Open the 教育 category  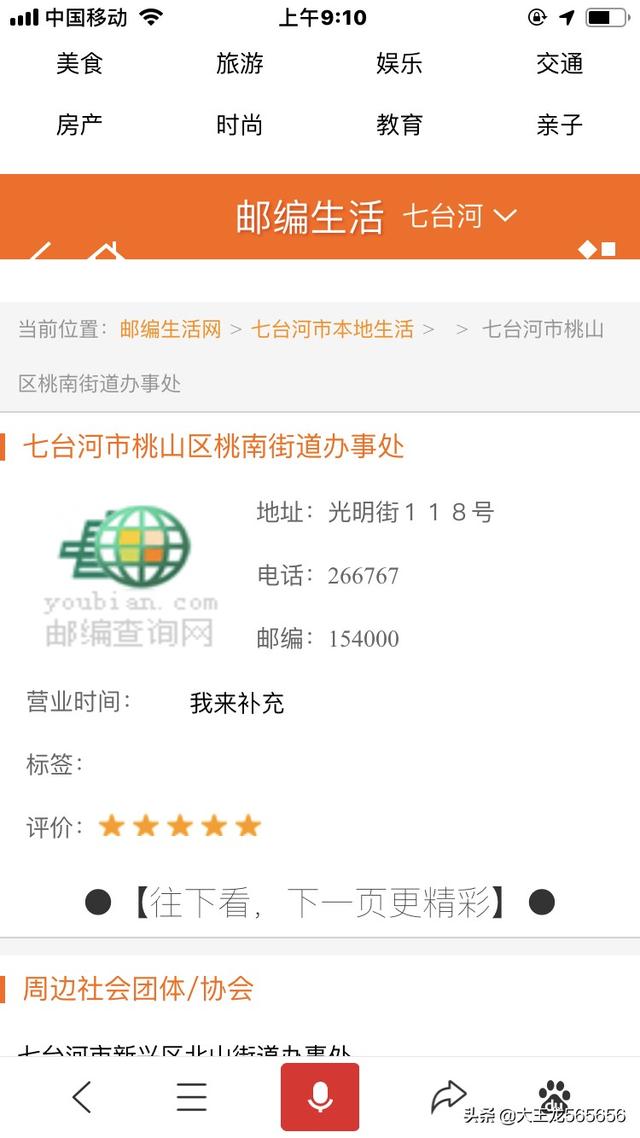click(x=399, y=125)
